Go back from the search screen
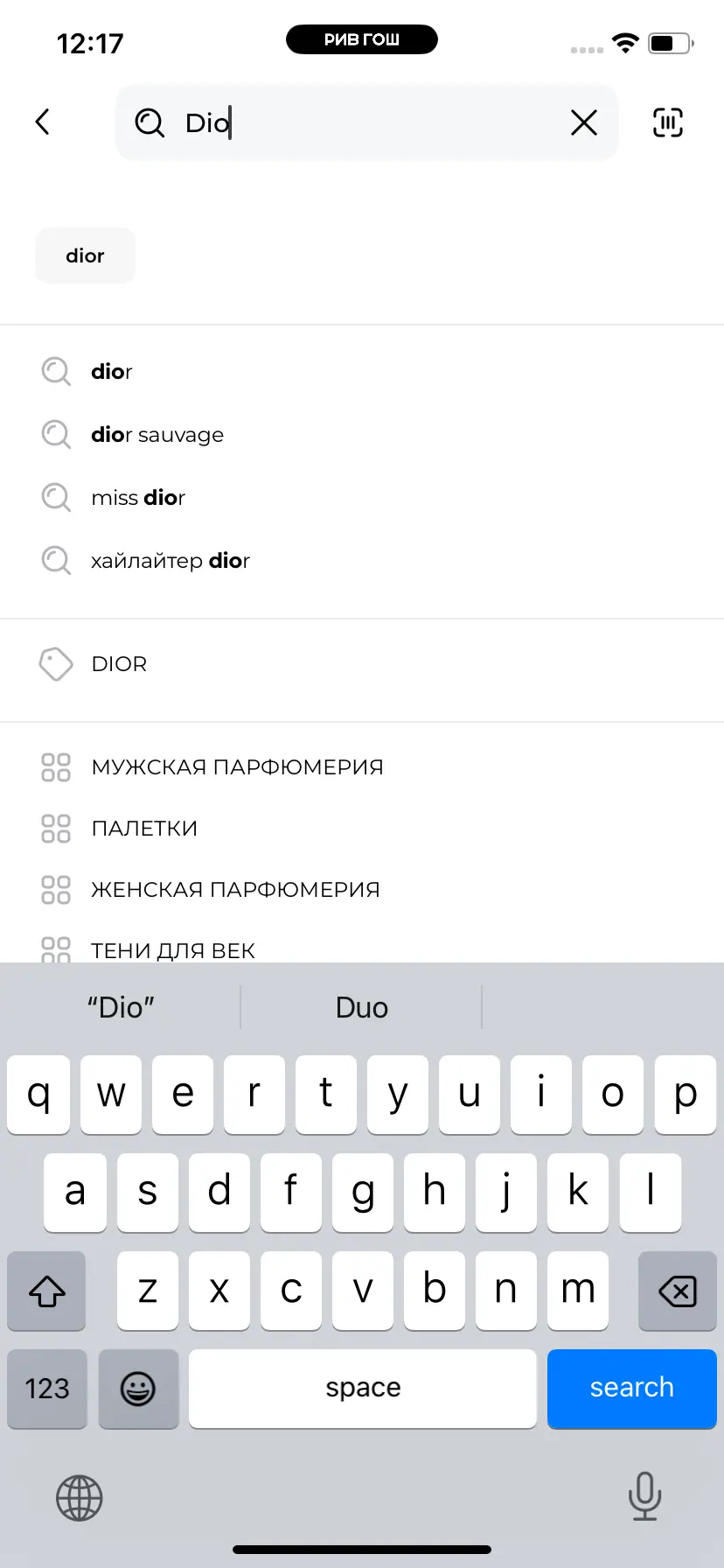Viewport: 724px width, 1568px height. pyautogui.click(x=43, y=122)
